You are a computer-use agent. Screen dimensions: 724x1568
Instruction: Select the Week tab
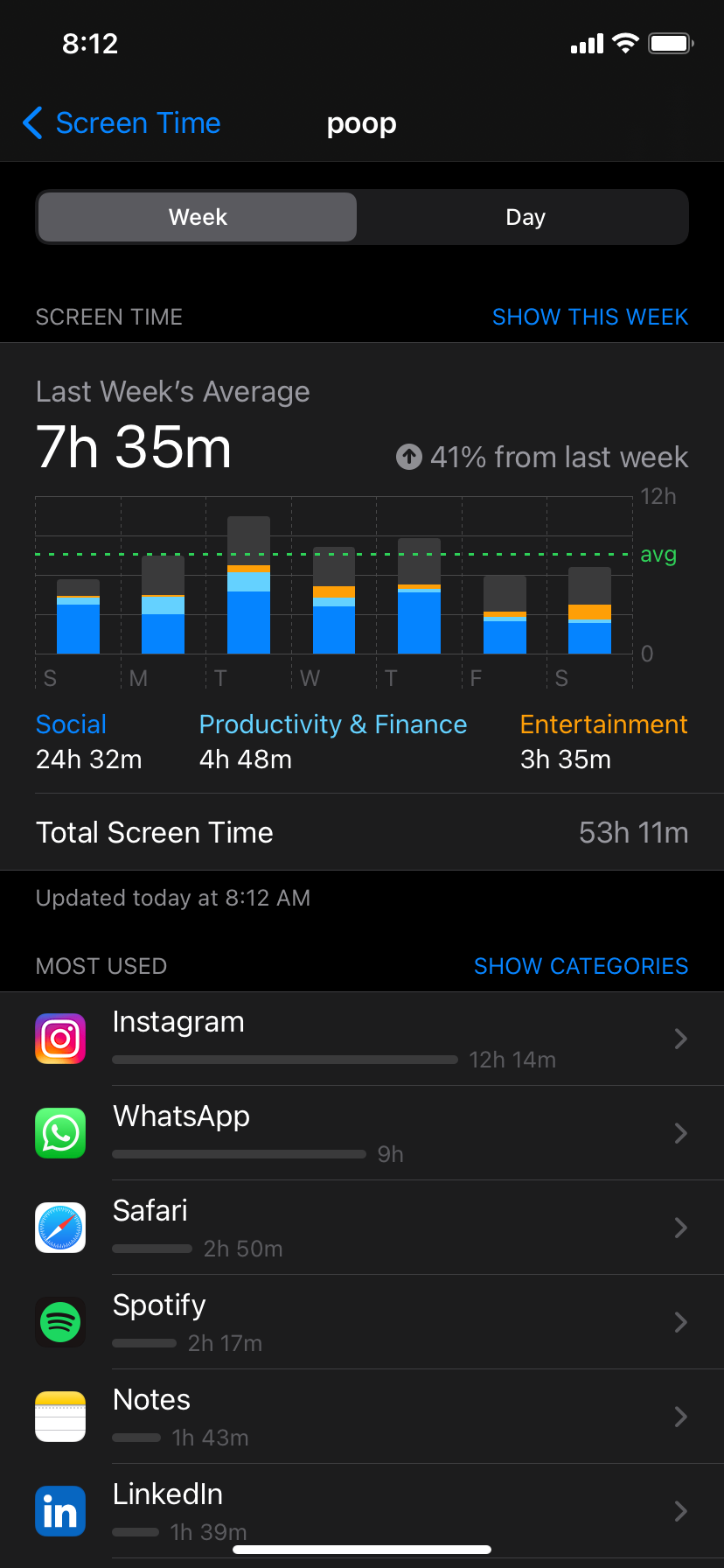196,216
